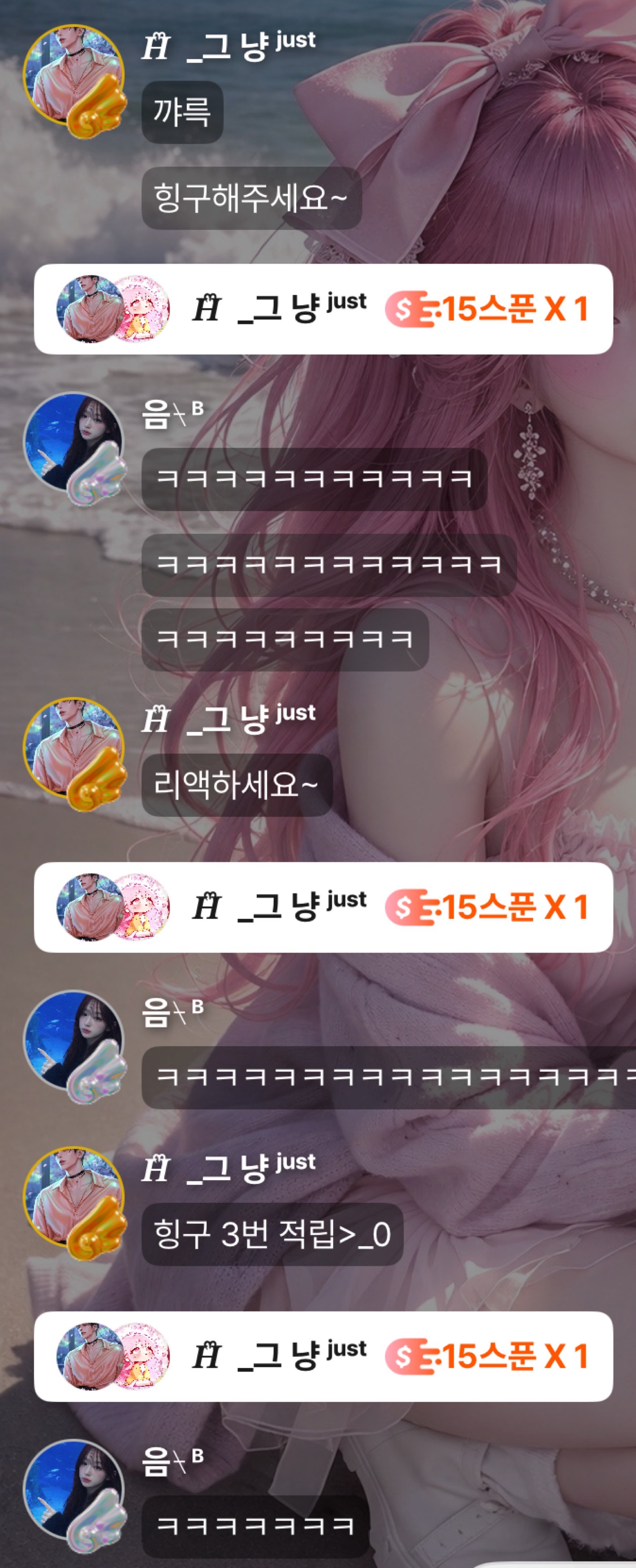The width and height of the screenshot is (636, 1568).
Task: View sender profile next to 힝구 3번 적립>_0
Action: [x=73, y=1197]
